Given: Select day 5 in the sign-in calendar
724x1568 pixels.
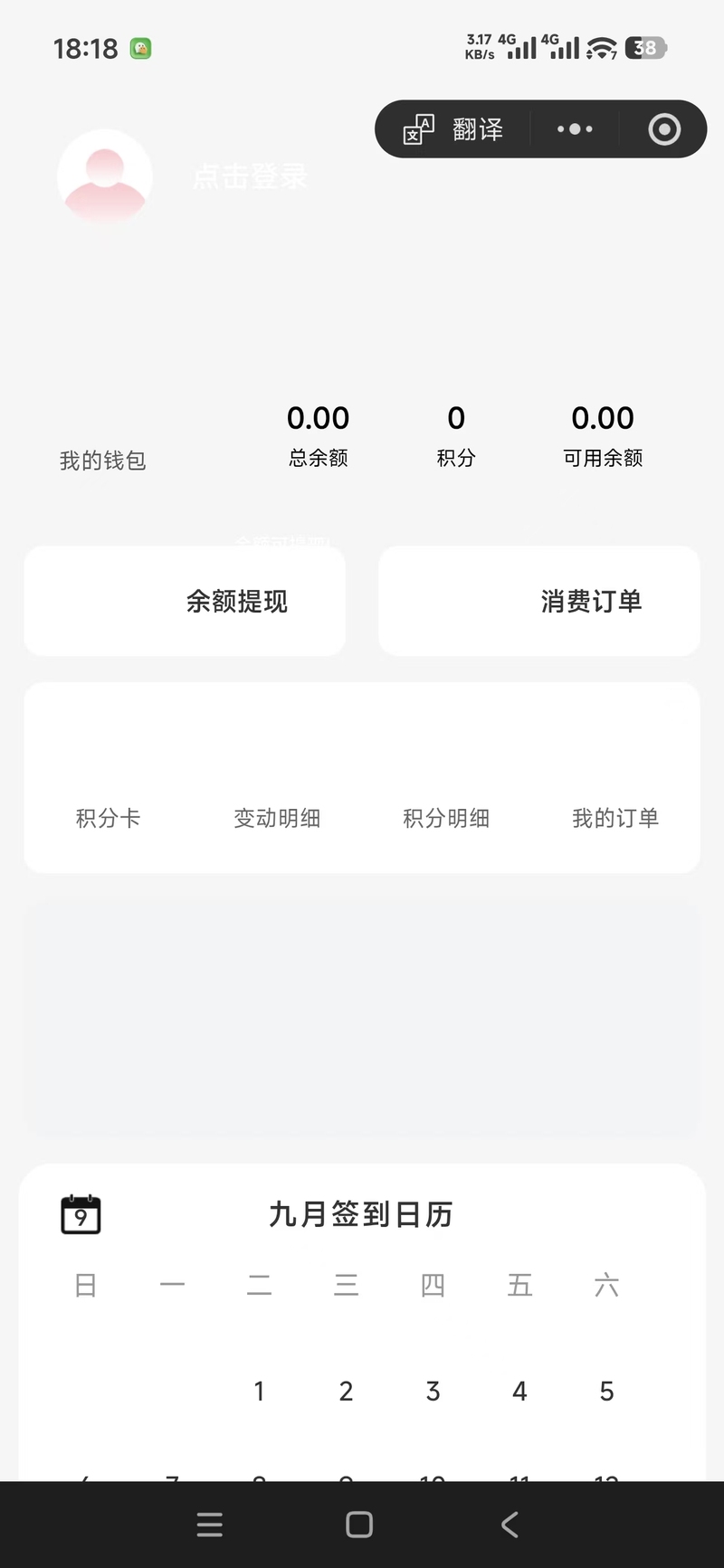Looking at the screenshot, I should click(x=606, y=1391).
